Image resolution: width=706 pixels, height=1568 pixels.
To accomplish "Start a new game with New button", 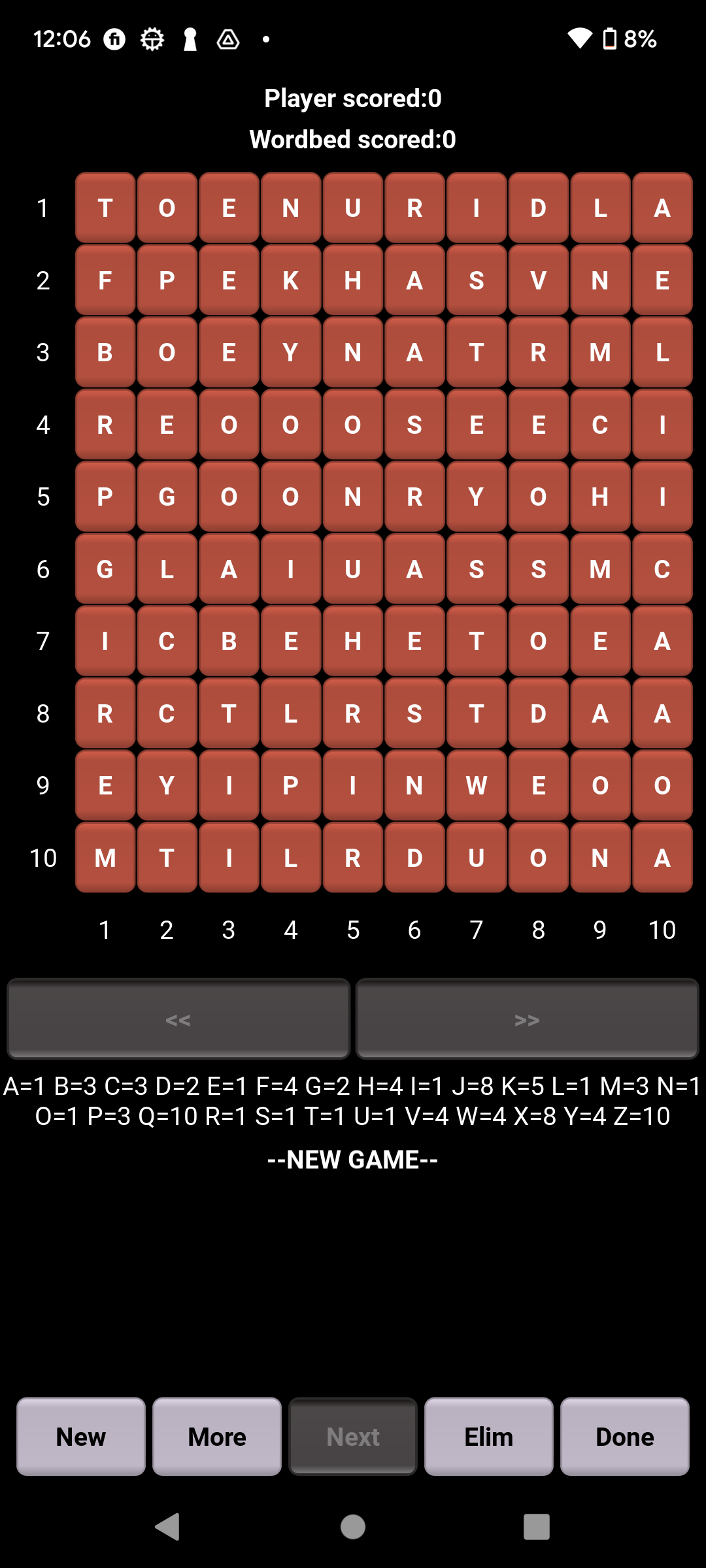I will 81,1437.
